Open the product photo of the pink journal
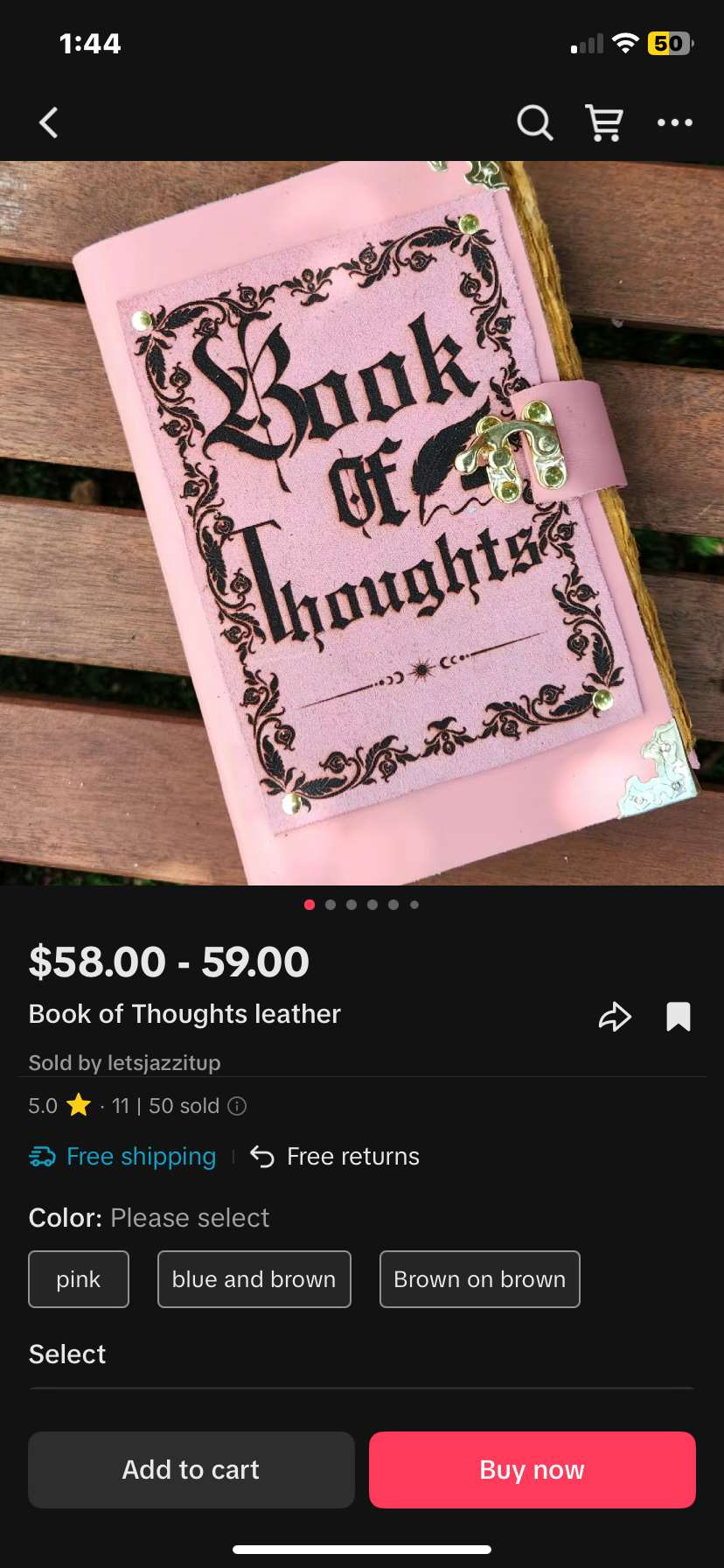Screen dimensions: 724x1568 pyautogui.click(x=362, y=522)
